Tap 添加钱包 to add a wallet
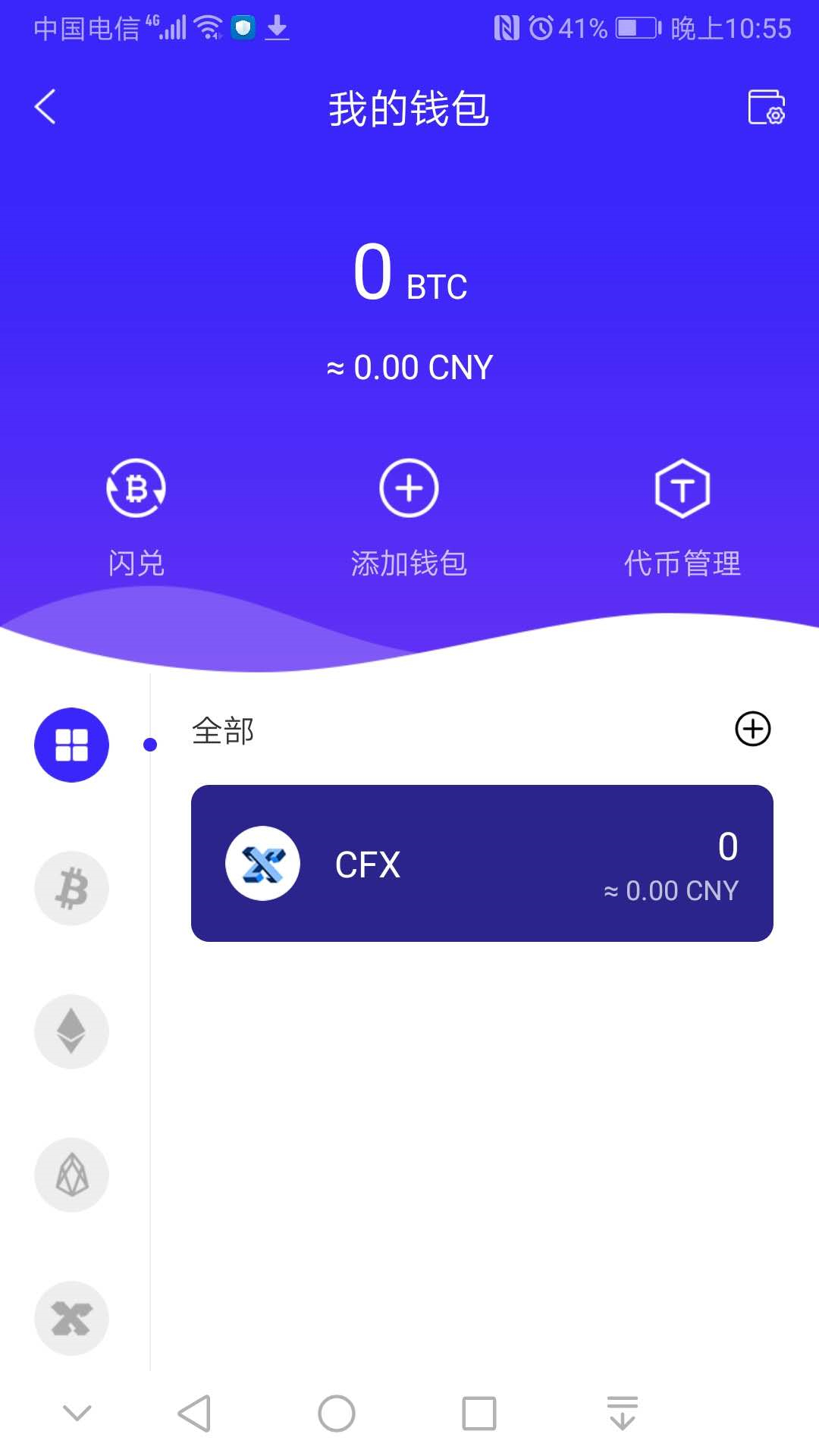 [409, 516]
